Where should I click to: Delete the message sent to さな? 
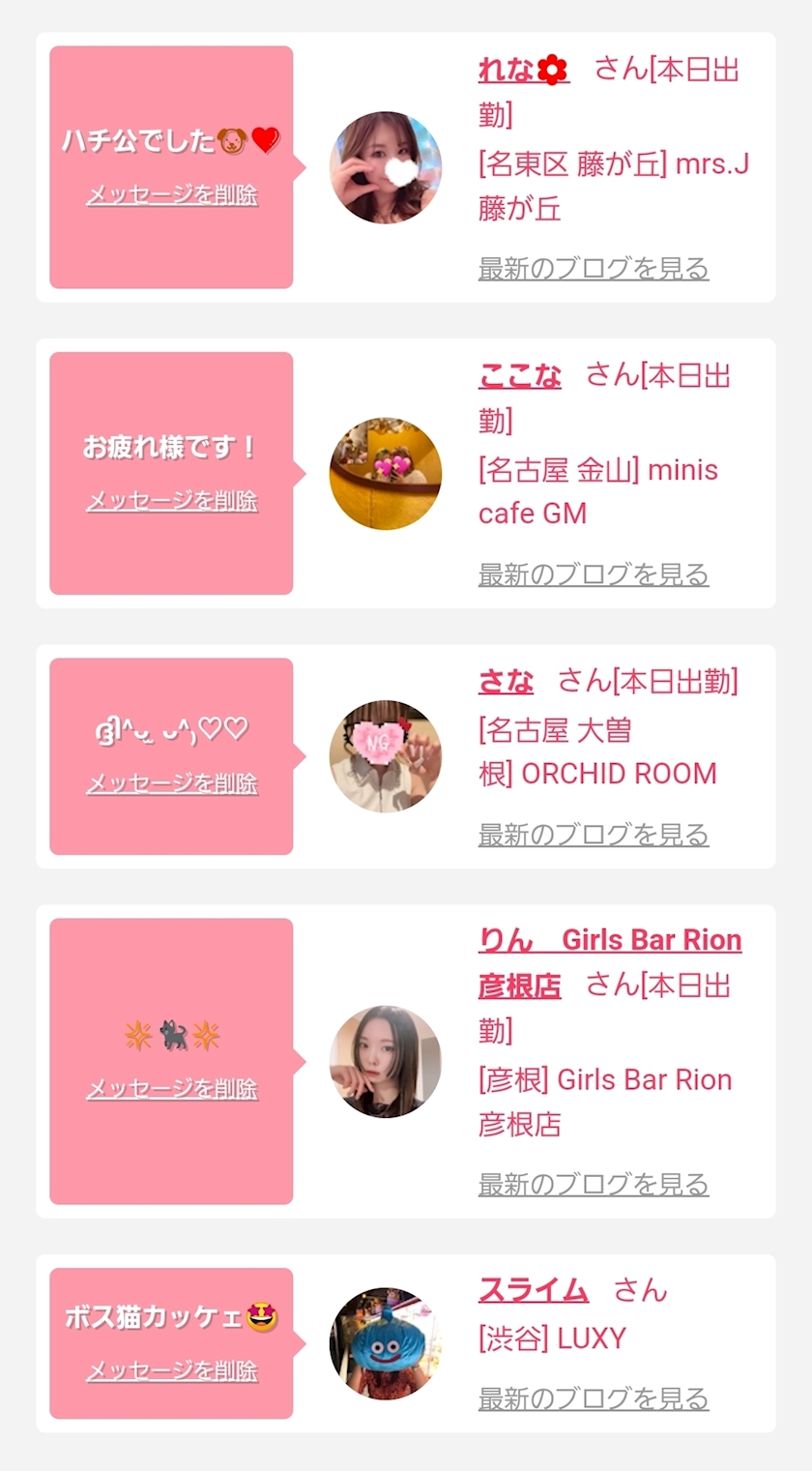click(172, 782)
